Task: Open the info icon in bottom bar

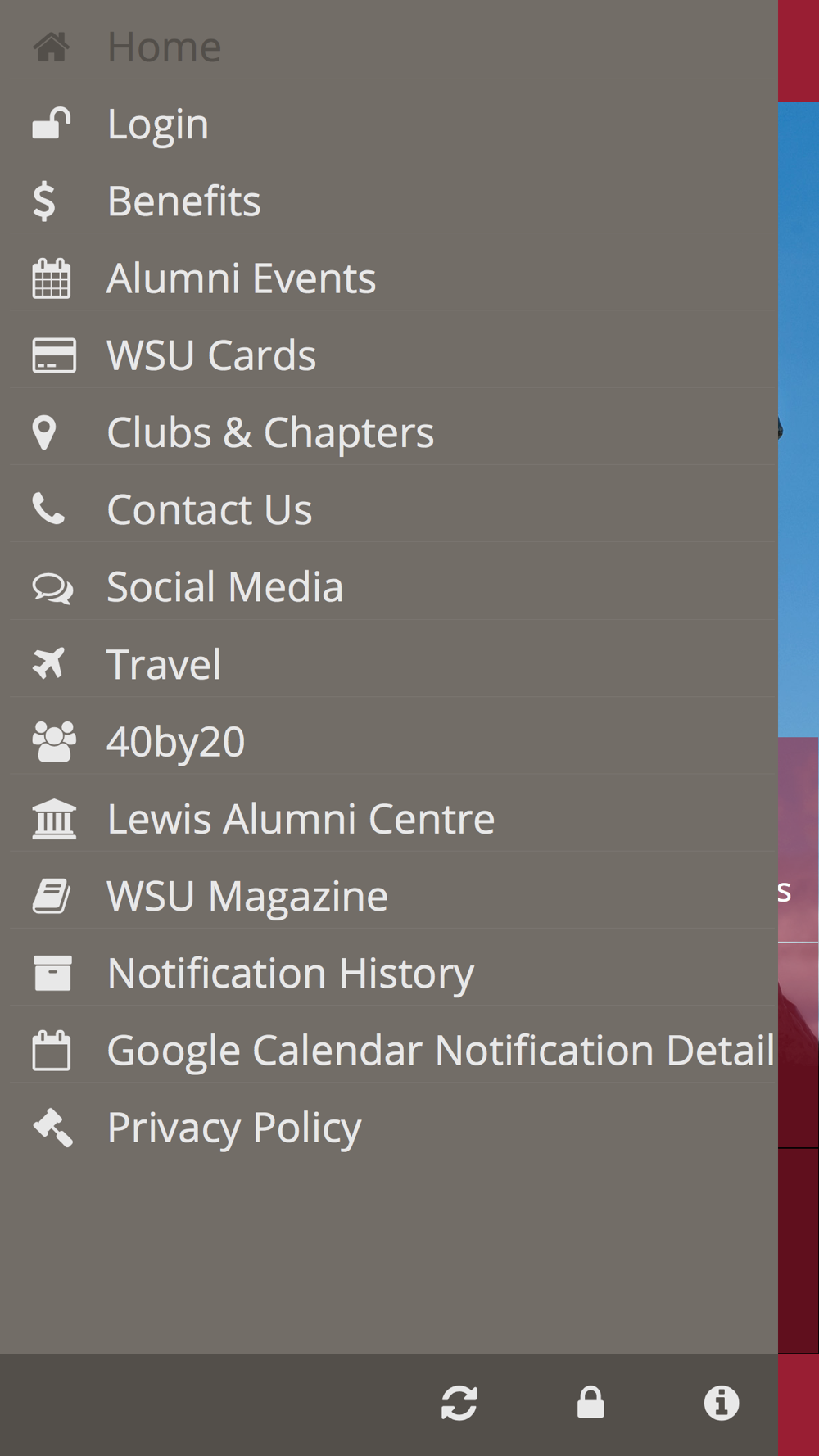Action: point(722,1403)
